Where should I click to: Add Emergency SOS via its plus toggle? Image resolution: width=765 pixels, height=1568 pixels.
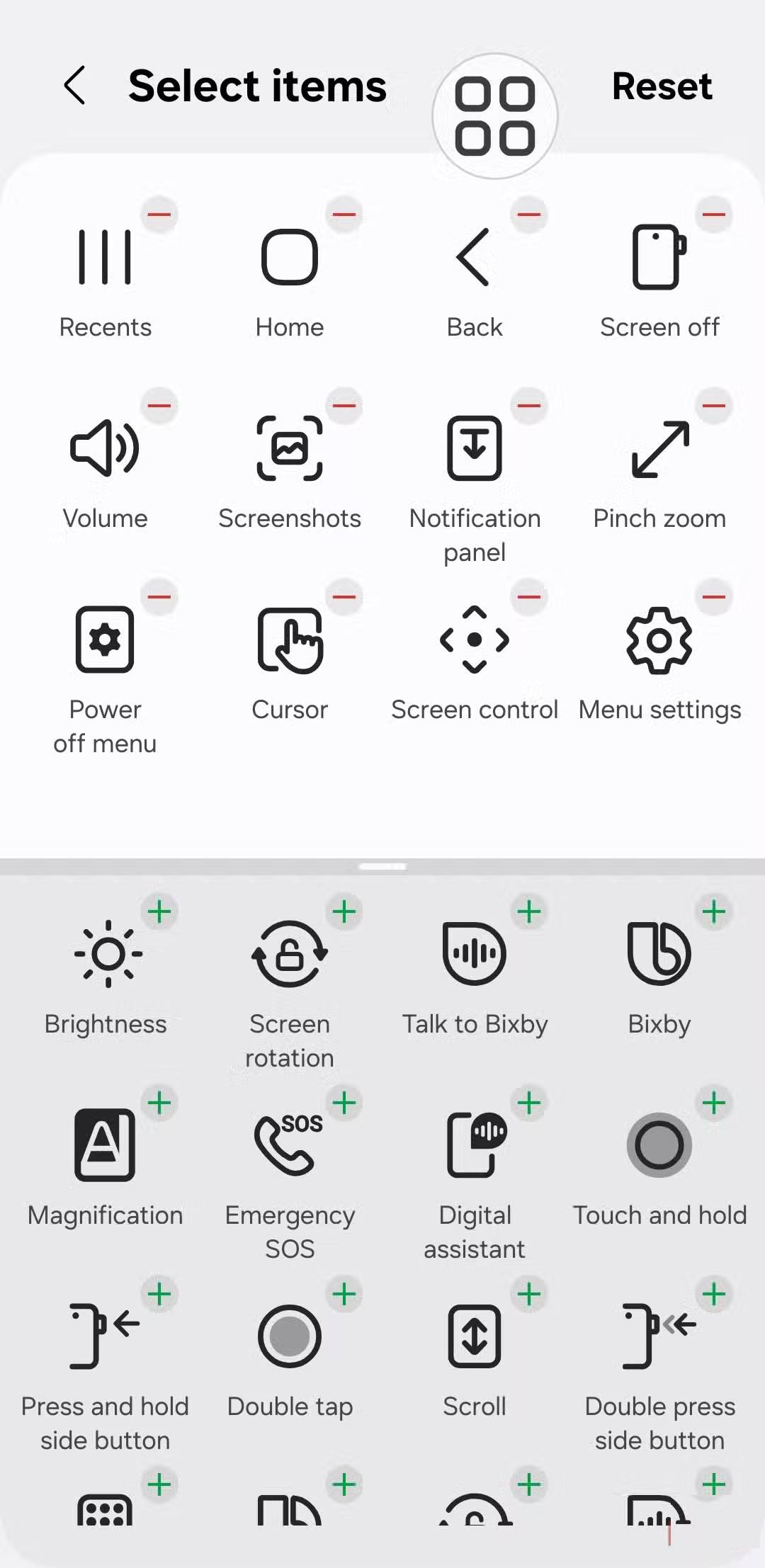click(x=345, y=1103)
